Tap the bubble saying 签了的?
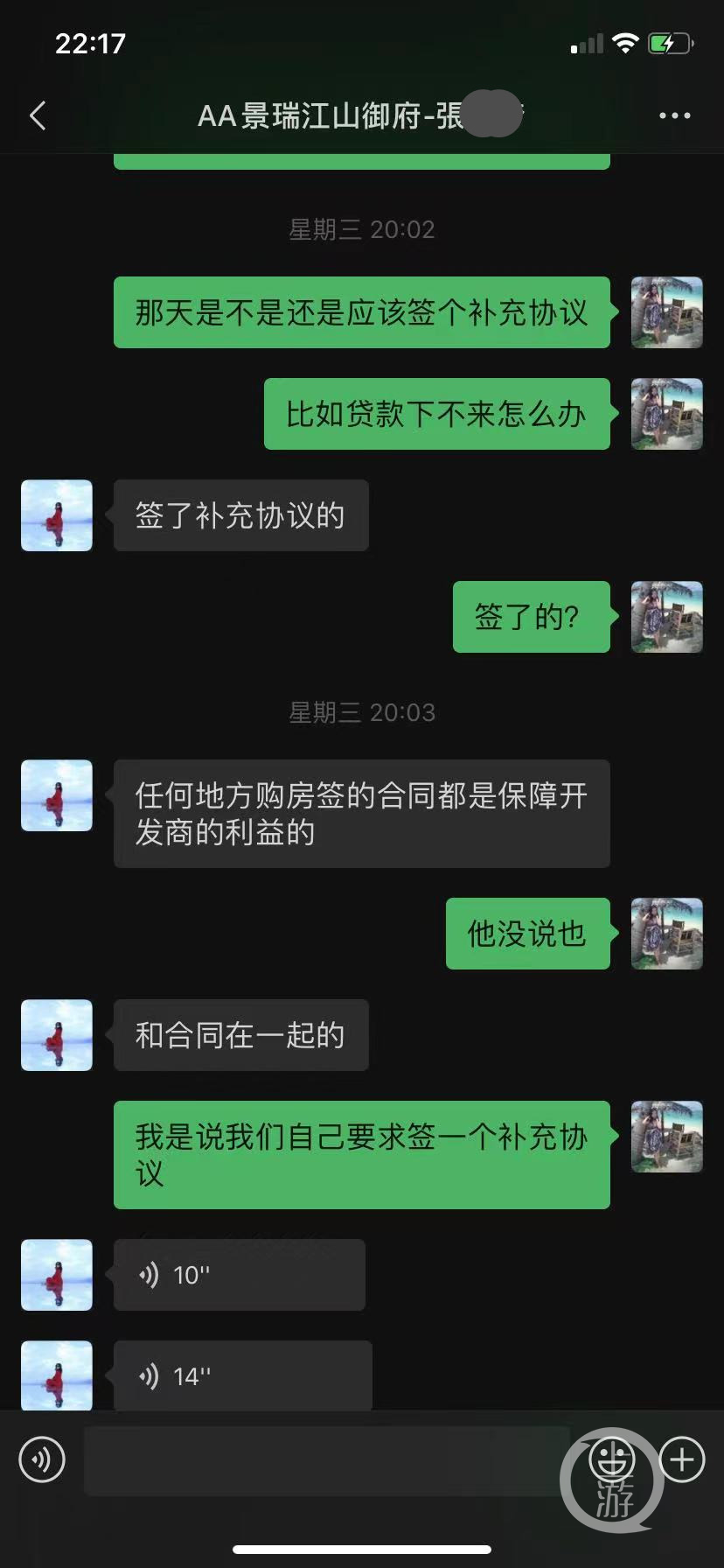This screenshot has width=724, height=1568. pos(531,617)
